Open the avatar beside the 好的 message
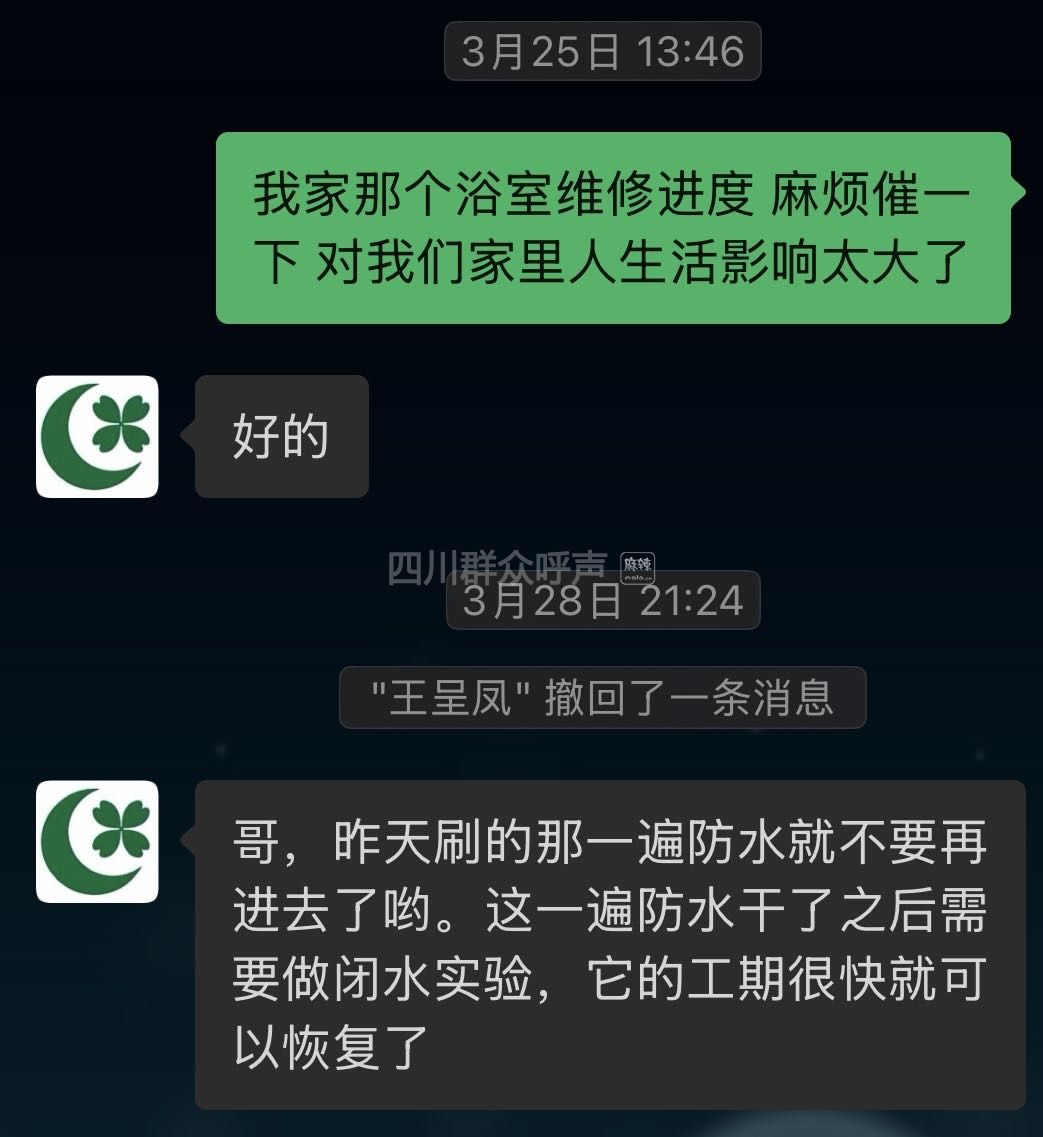This screenshot has height=1137, width=1043. pyautogui.click(x=97, y=437)
